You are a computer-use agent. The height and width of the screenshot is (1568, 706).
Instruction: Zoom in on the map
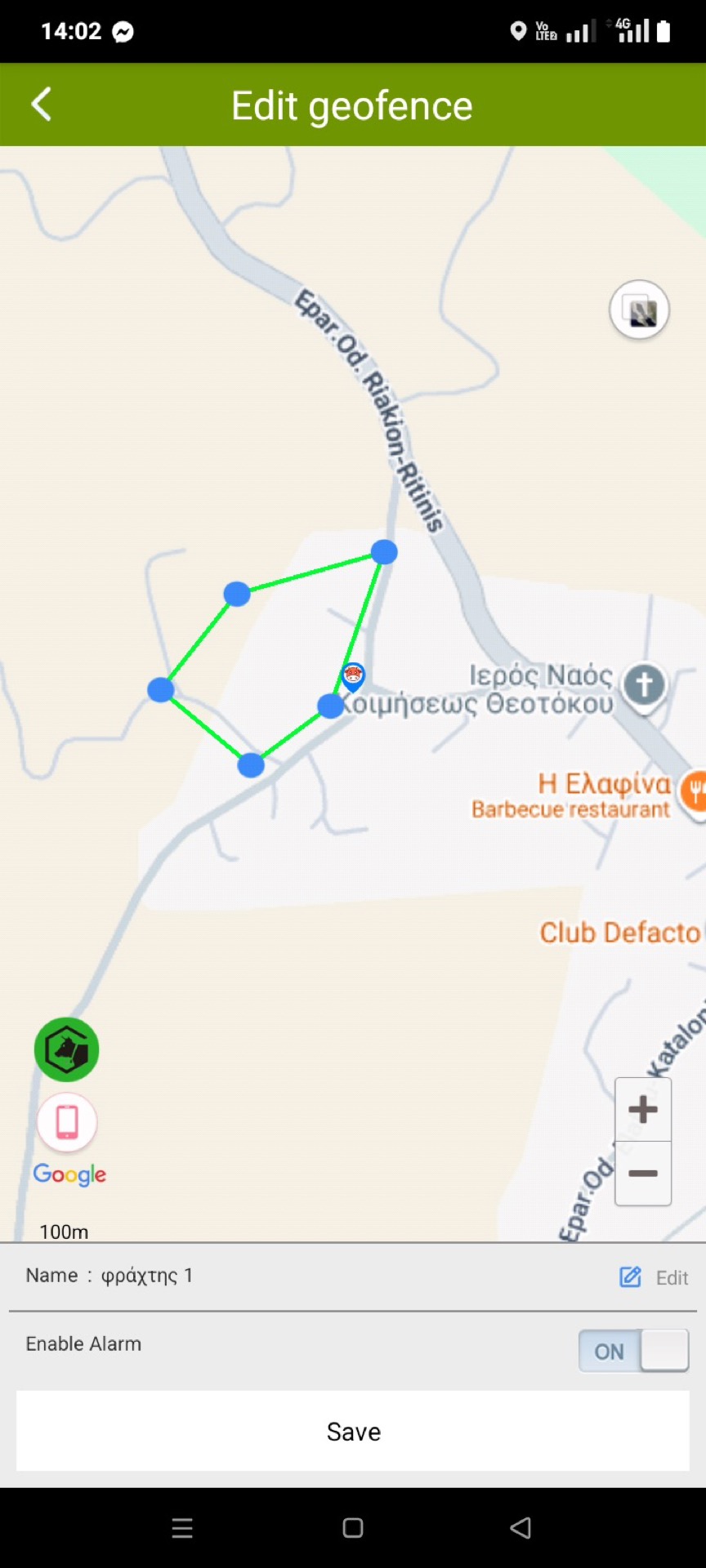click(643, 1109)
